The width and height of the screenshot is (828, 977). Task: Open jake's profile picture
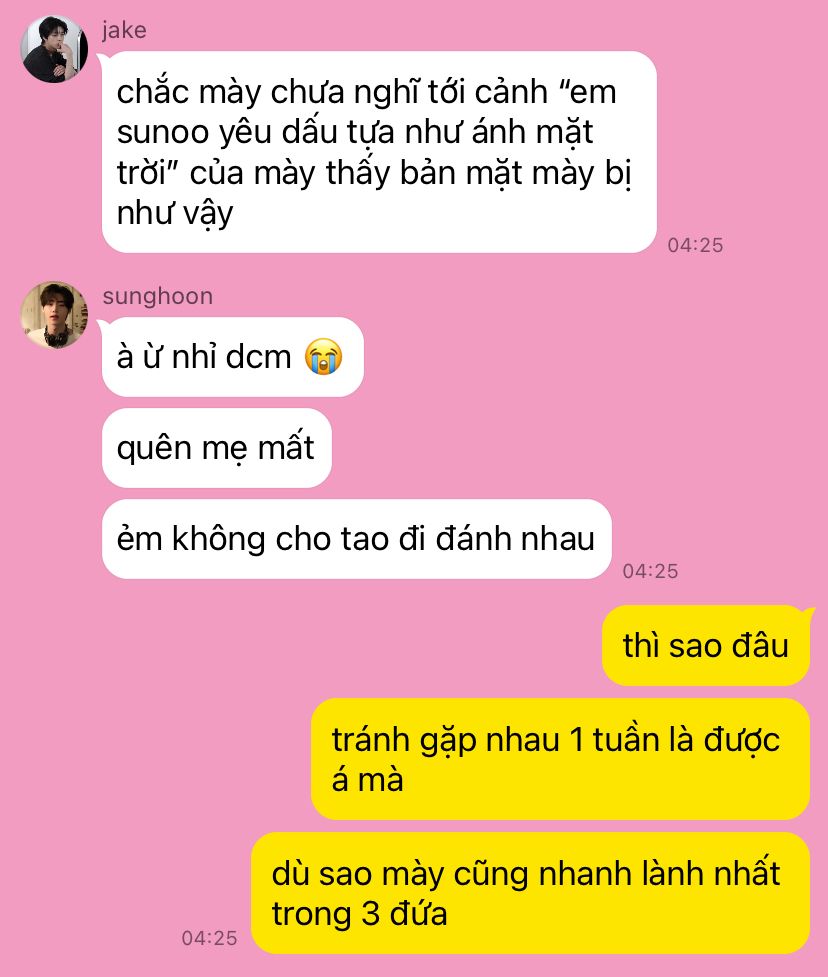pyautogui.click(x=54, y=49)
